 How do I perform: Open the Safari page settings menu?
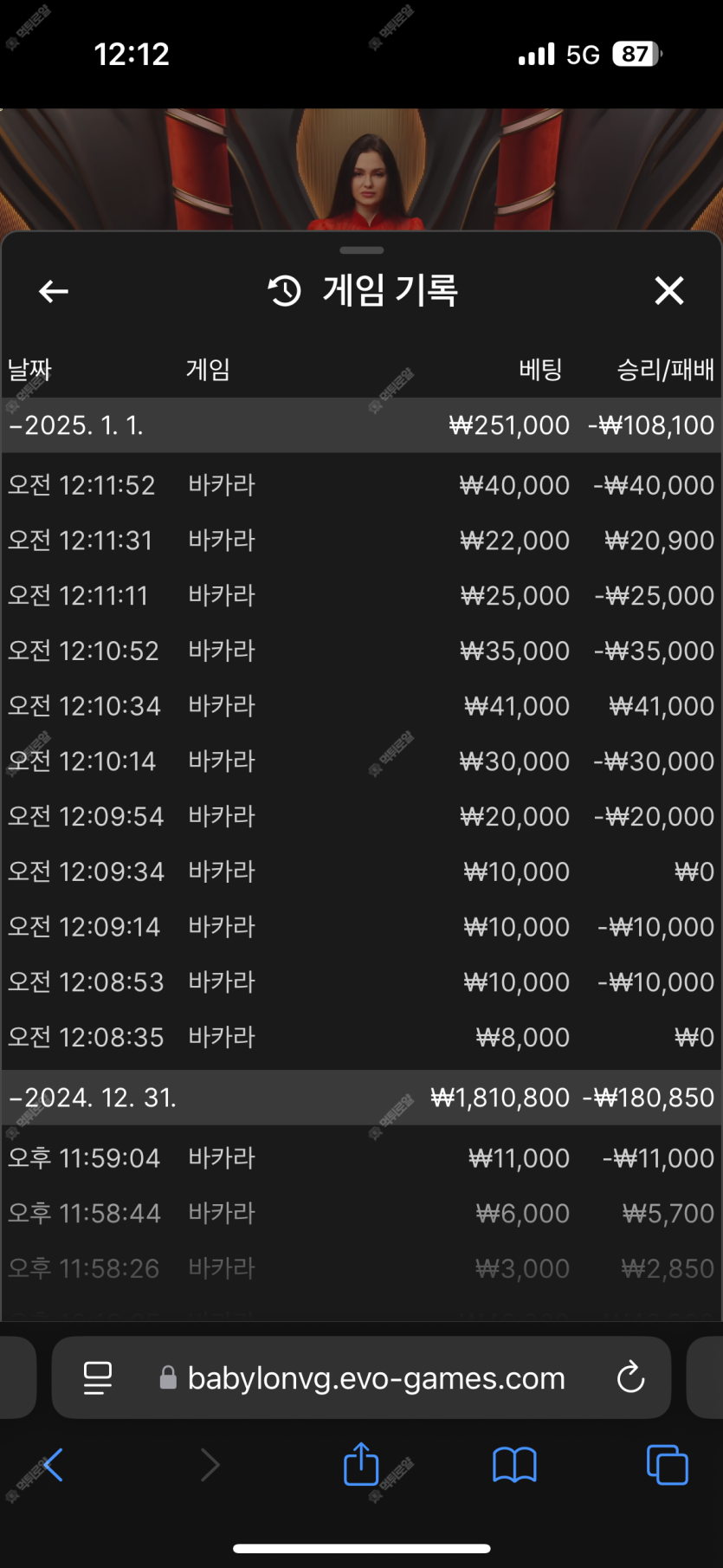98,1377
